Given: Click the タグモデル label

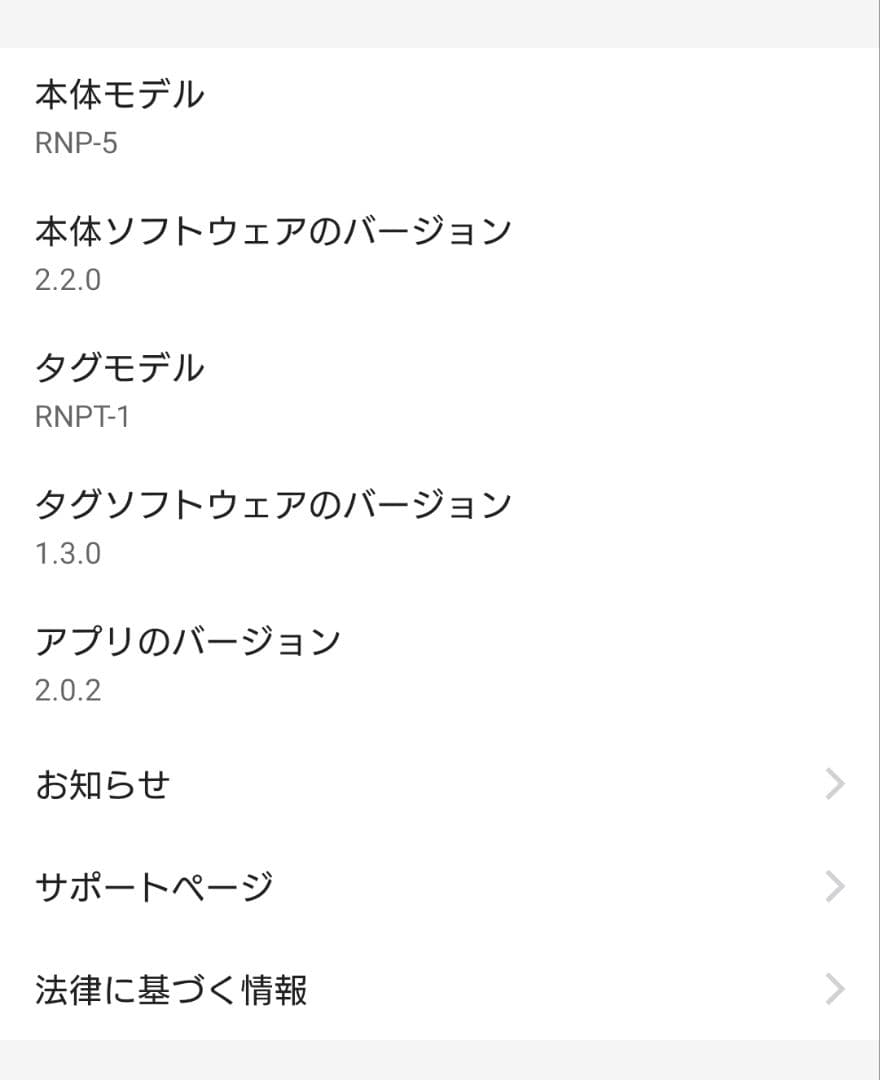Looking at the screenshot, I should [x=118, y=367].
